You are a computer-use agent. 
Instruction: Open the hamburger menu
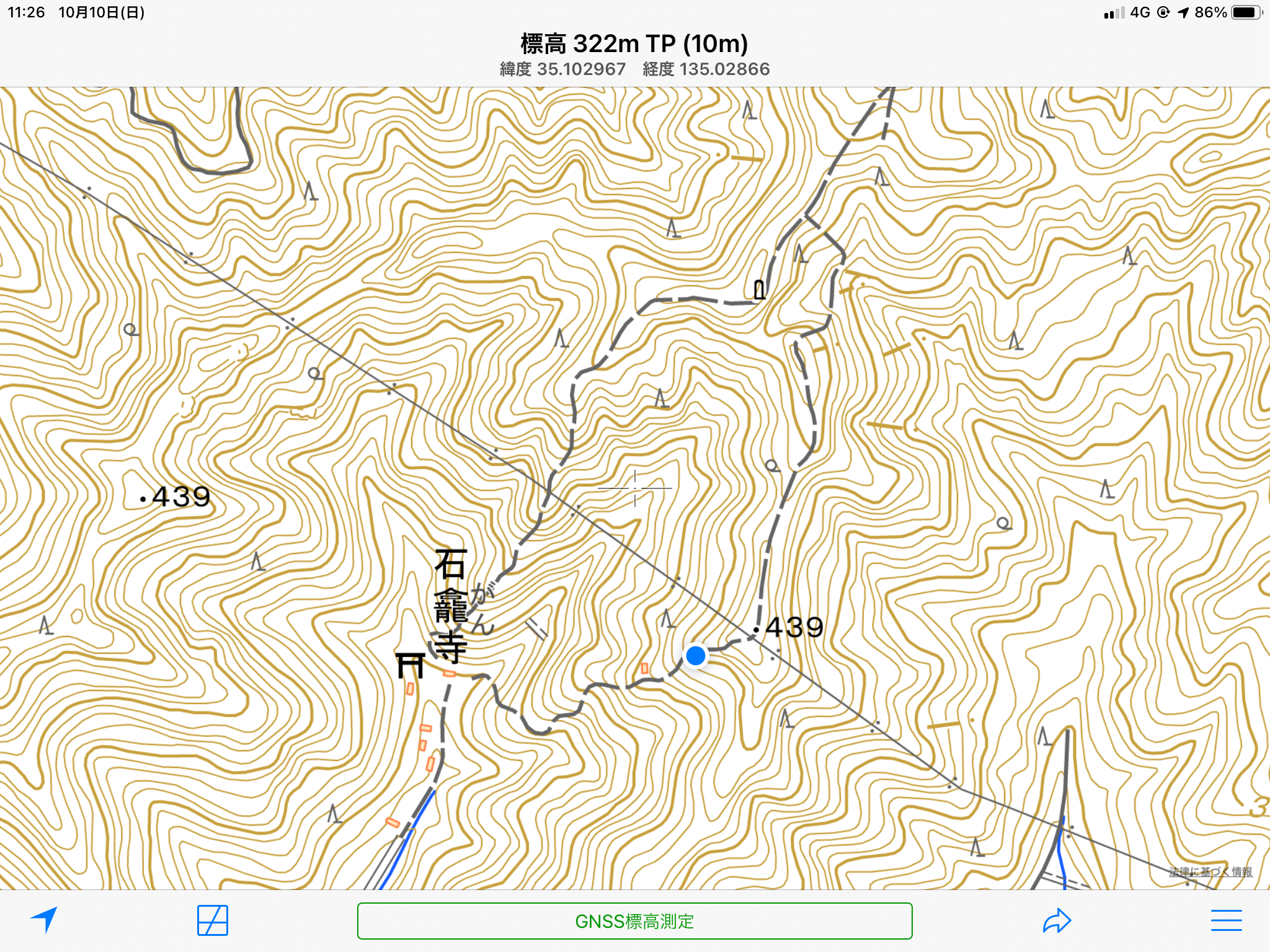tap(1226, 920)
